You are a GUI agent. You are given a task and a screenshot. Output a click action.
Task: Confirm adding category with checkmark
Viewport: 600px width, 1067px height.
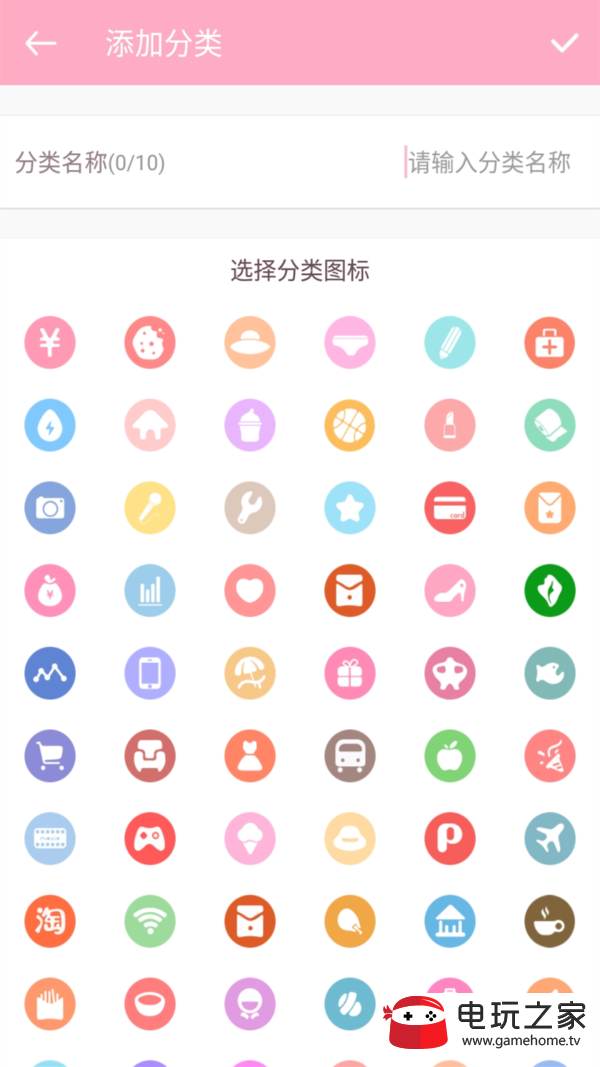(x=565, y=43)
